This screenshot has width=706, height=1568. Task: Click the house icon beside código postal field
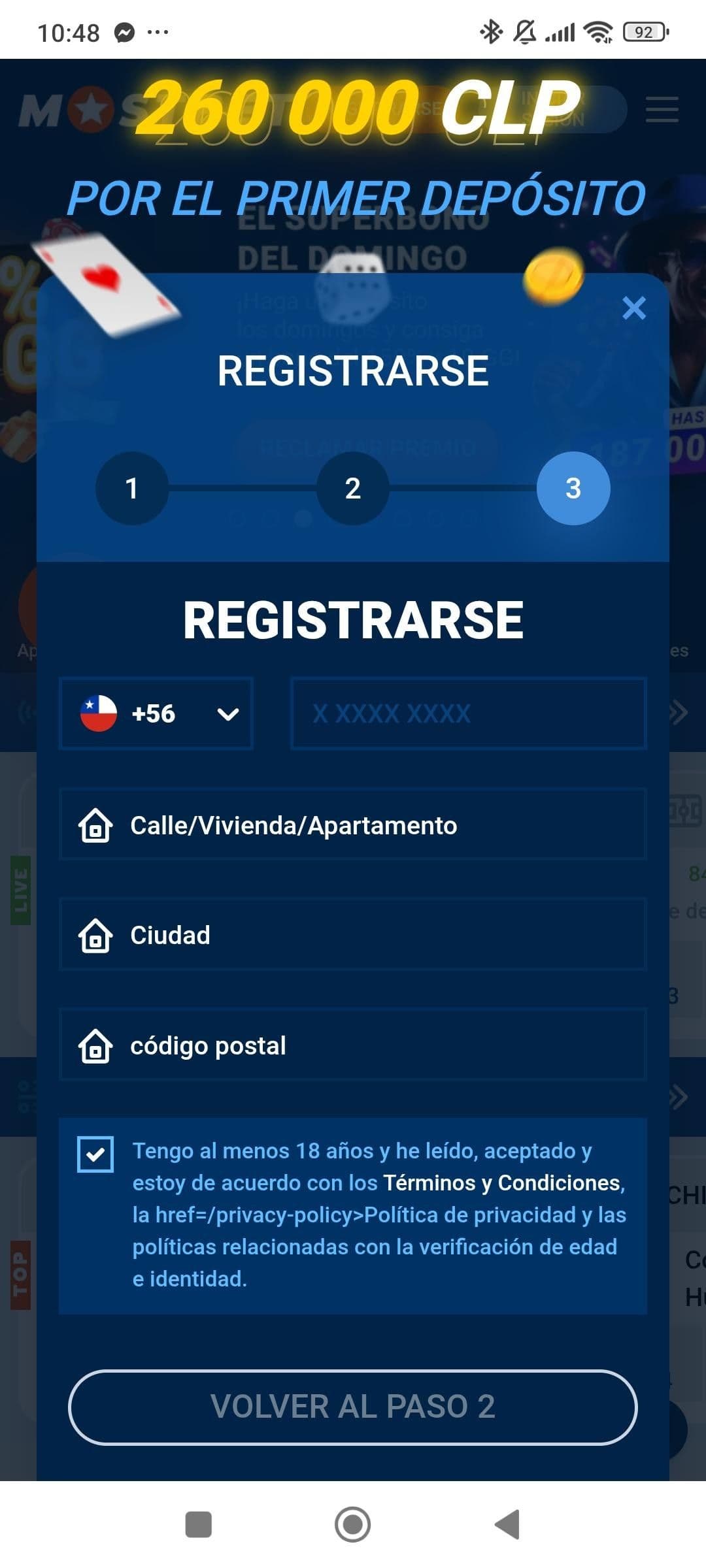95,1045
